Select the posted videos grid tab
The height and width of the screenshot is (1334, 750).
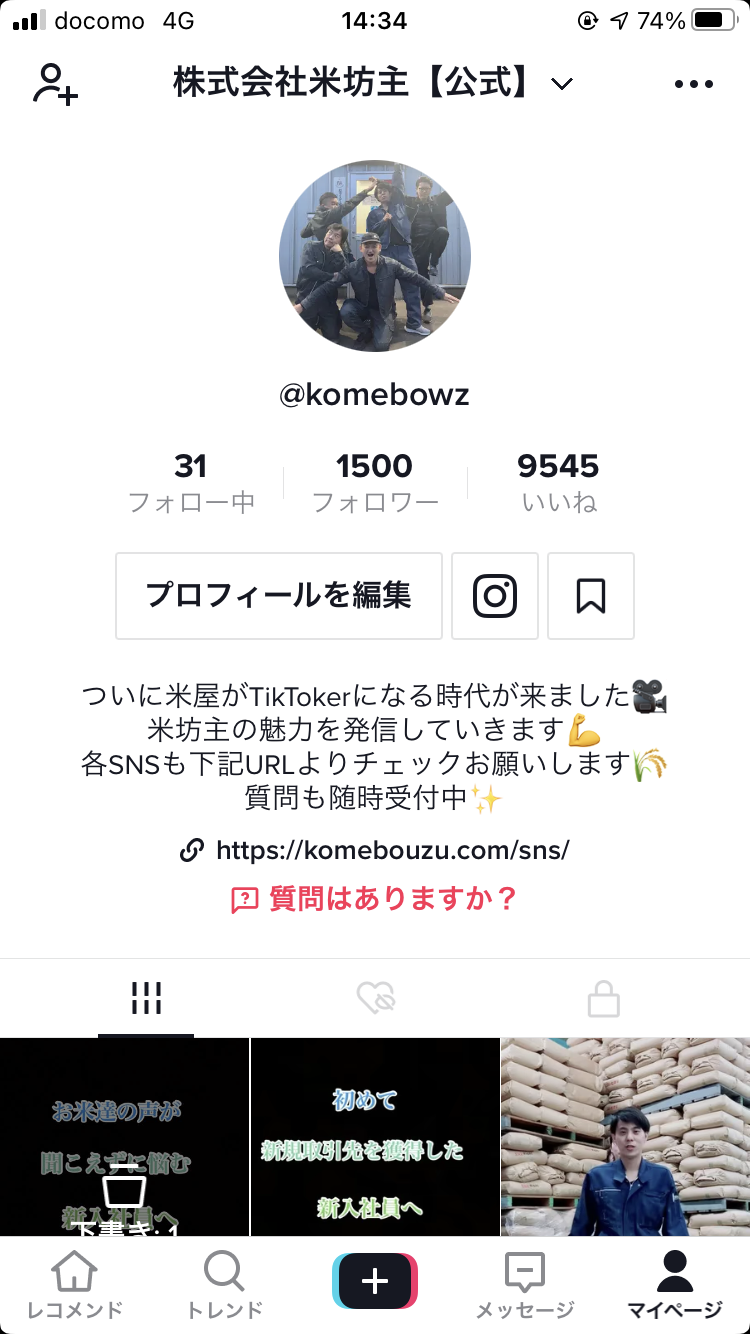[146, 998]
